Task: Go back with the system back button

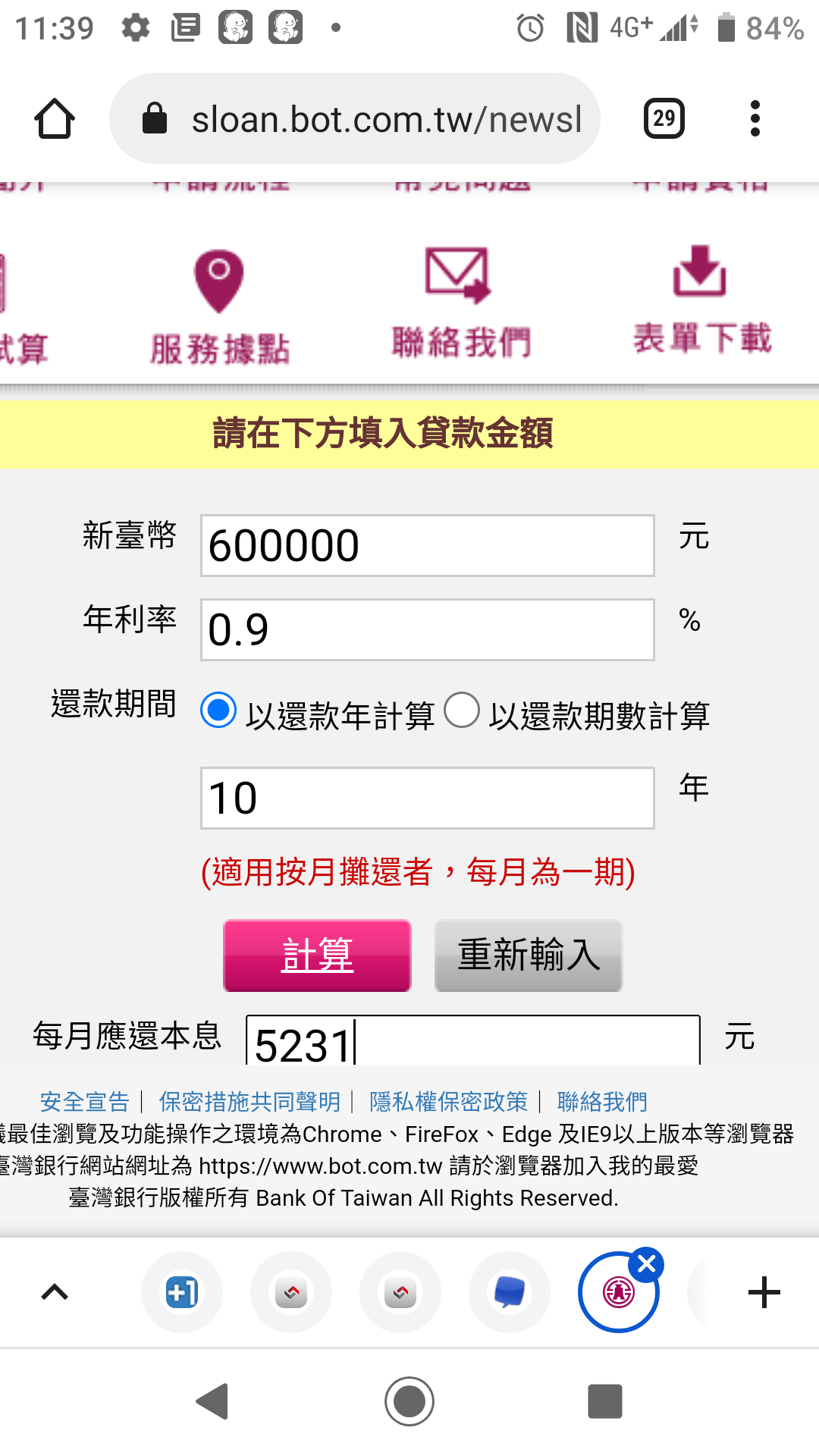Action: point(213,1401)
